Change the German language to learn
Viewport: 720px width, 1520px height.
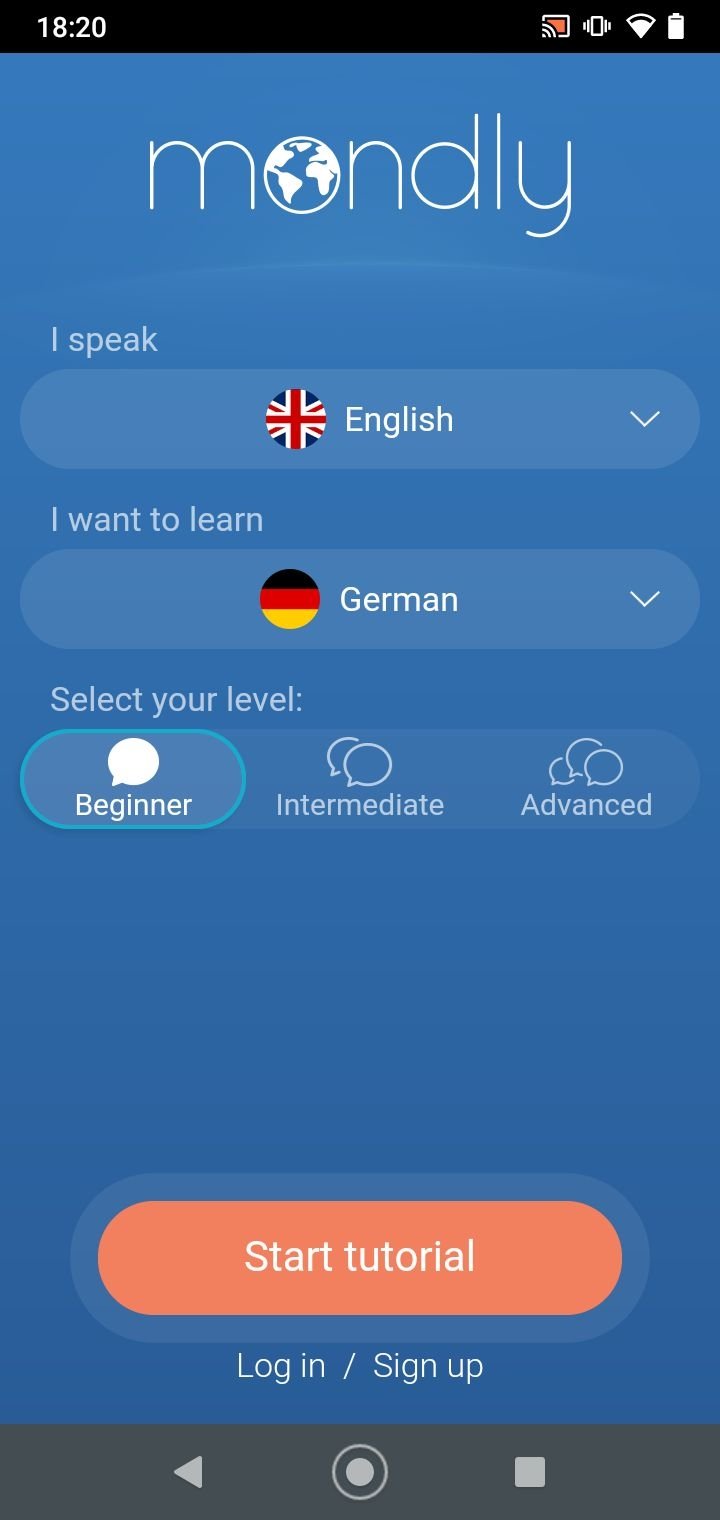coord(360,599)
